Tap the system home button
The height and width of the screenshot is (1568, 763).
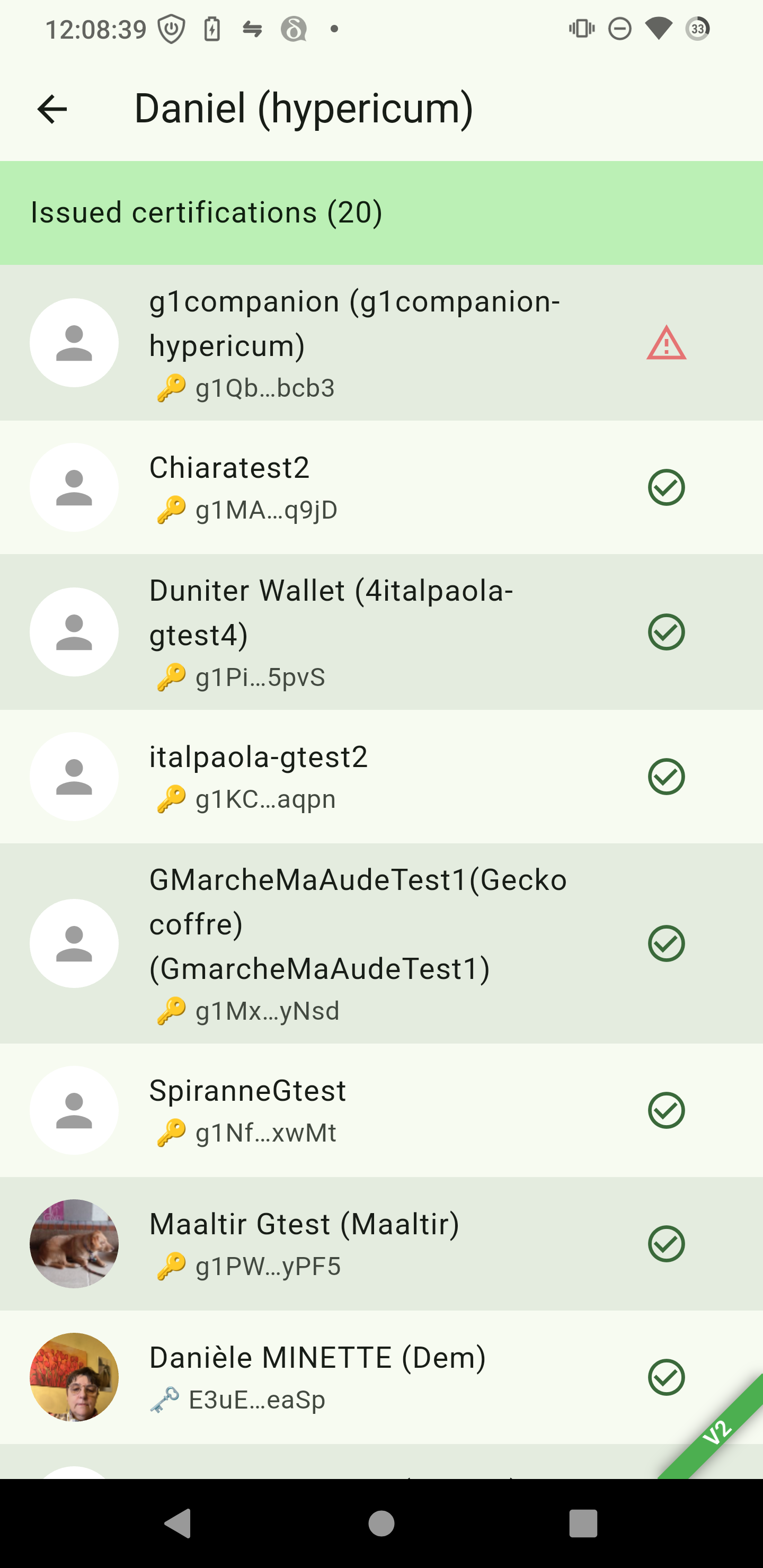click(x=381, y=1524)
